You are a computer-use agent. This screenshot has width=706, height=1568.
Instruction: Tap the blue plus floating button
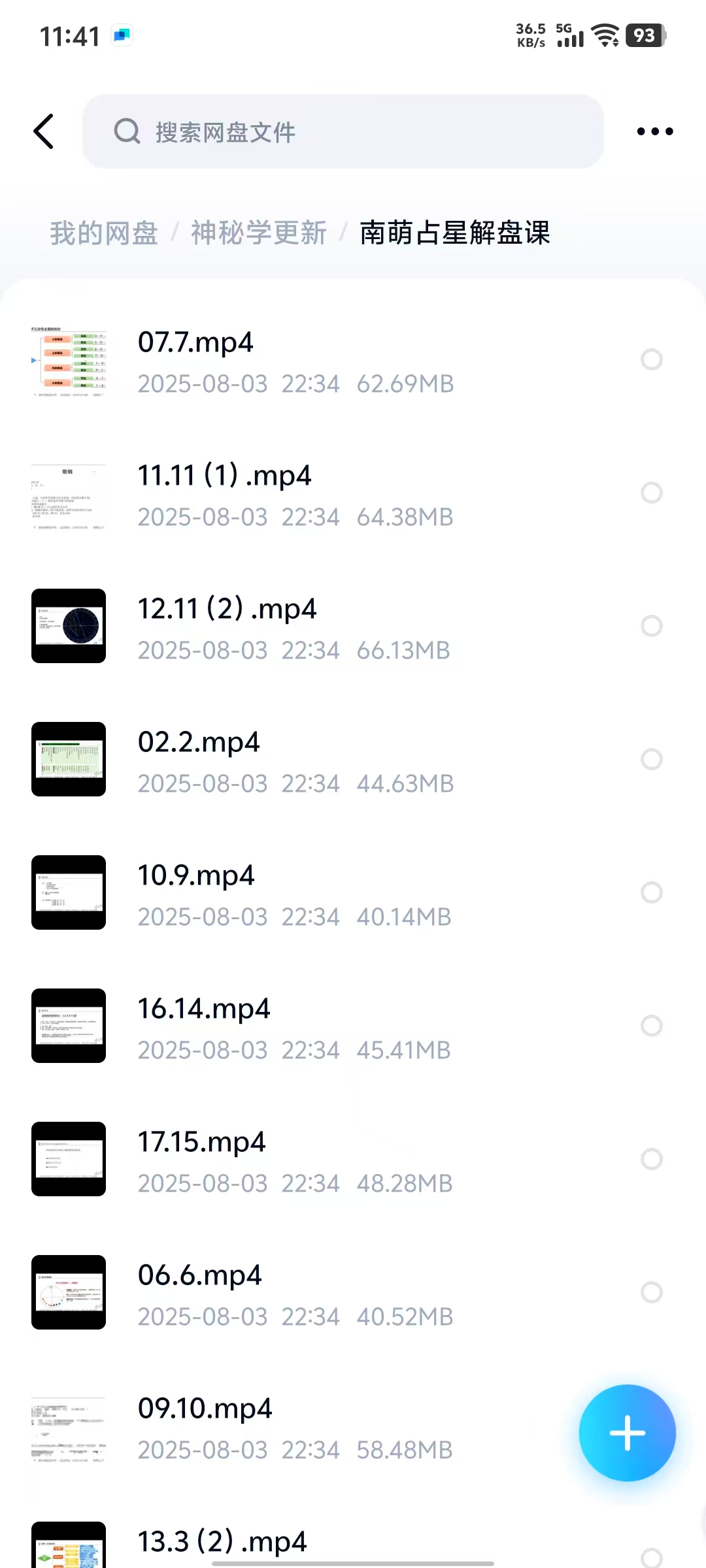pos(627,1433)
